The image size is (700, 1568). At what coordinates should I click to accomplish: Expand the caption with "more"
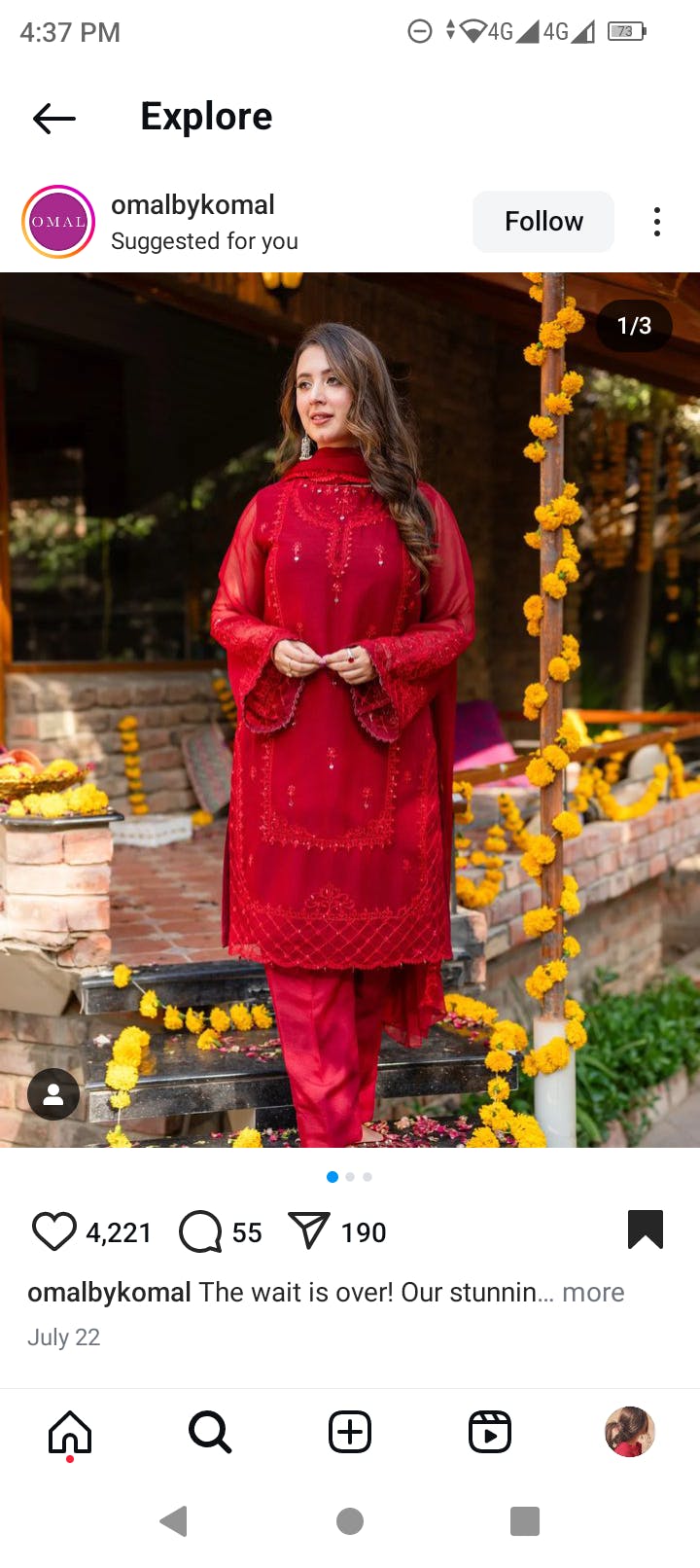click(x=593, y=1292)
